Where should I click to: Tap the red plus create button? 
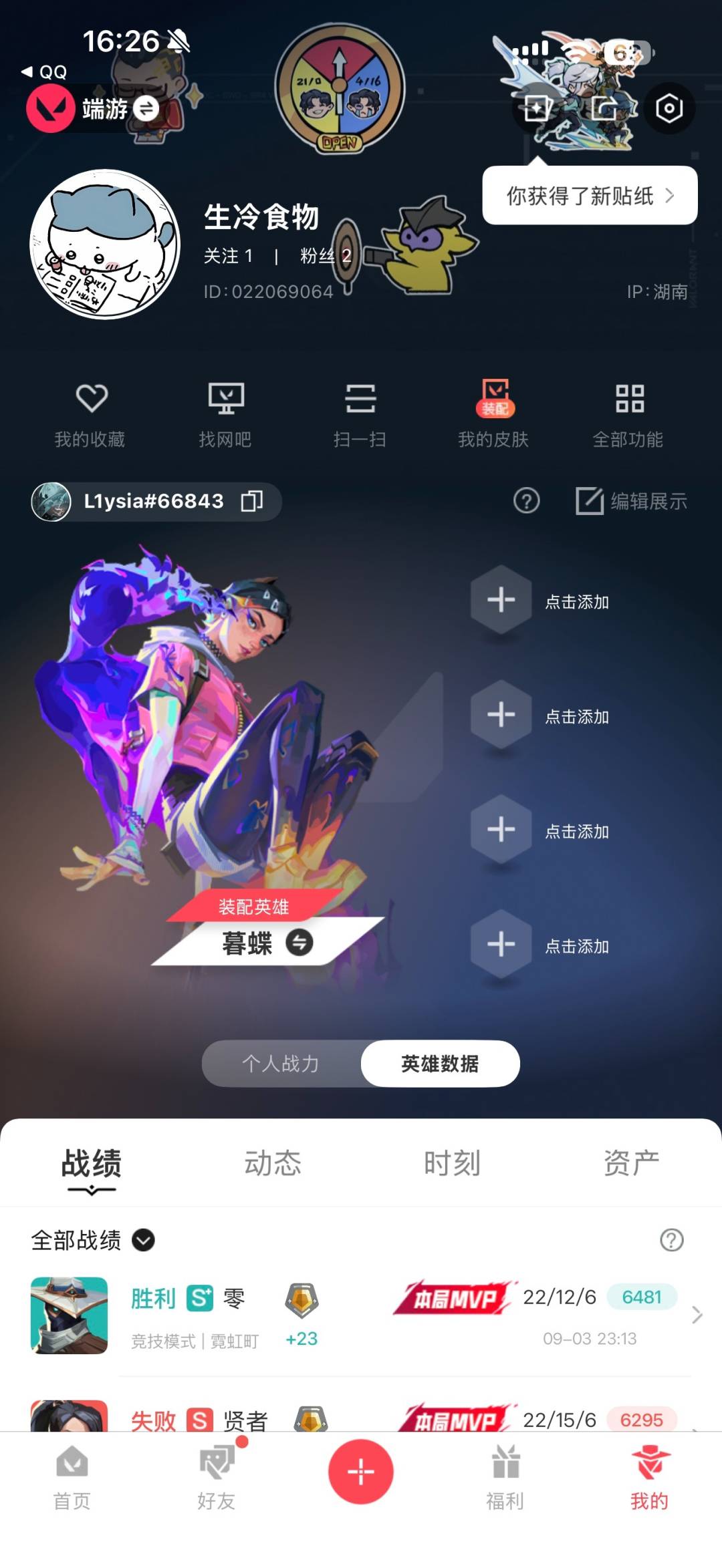361,1472
